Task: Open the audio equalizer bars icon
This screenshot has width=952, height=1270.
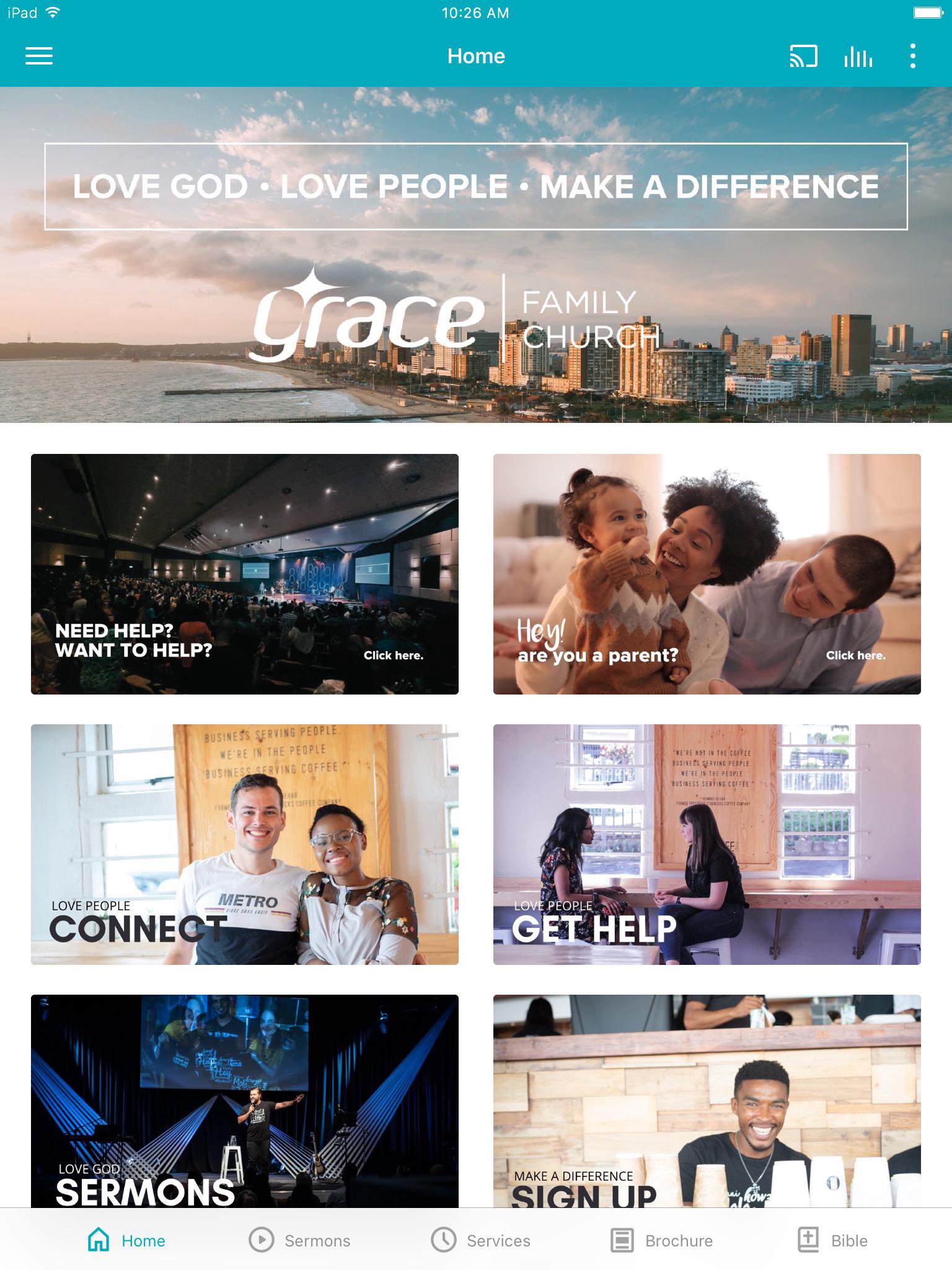Action: [x=858, y=56]
